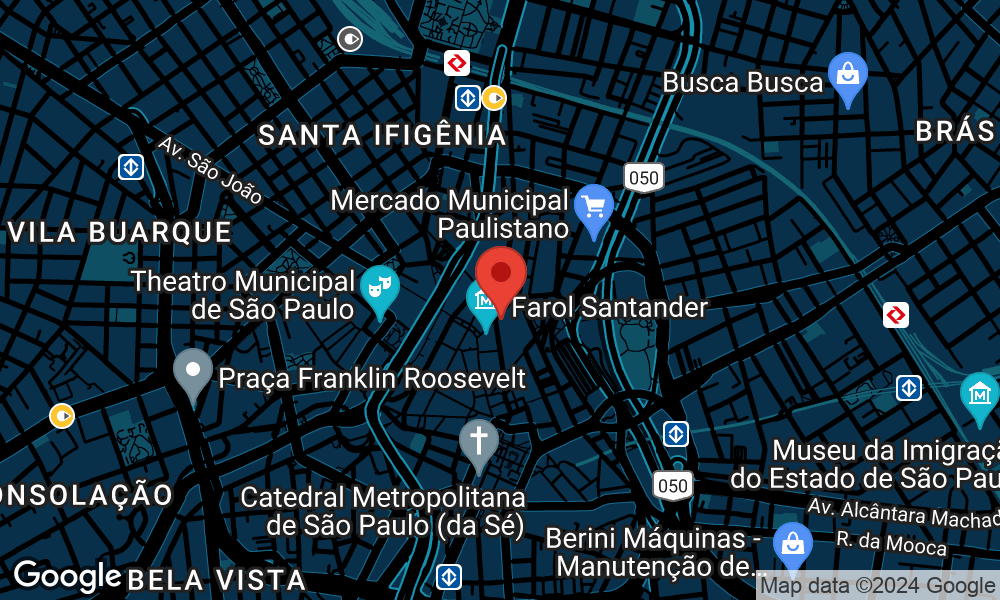The height and width of the screenshot is (600, 1000).
Task: Tap the Busca Busca shop marker
Action: [x=848, y=75]
